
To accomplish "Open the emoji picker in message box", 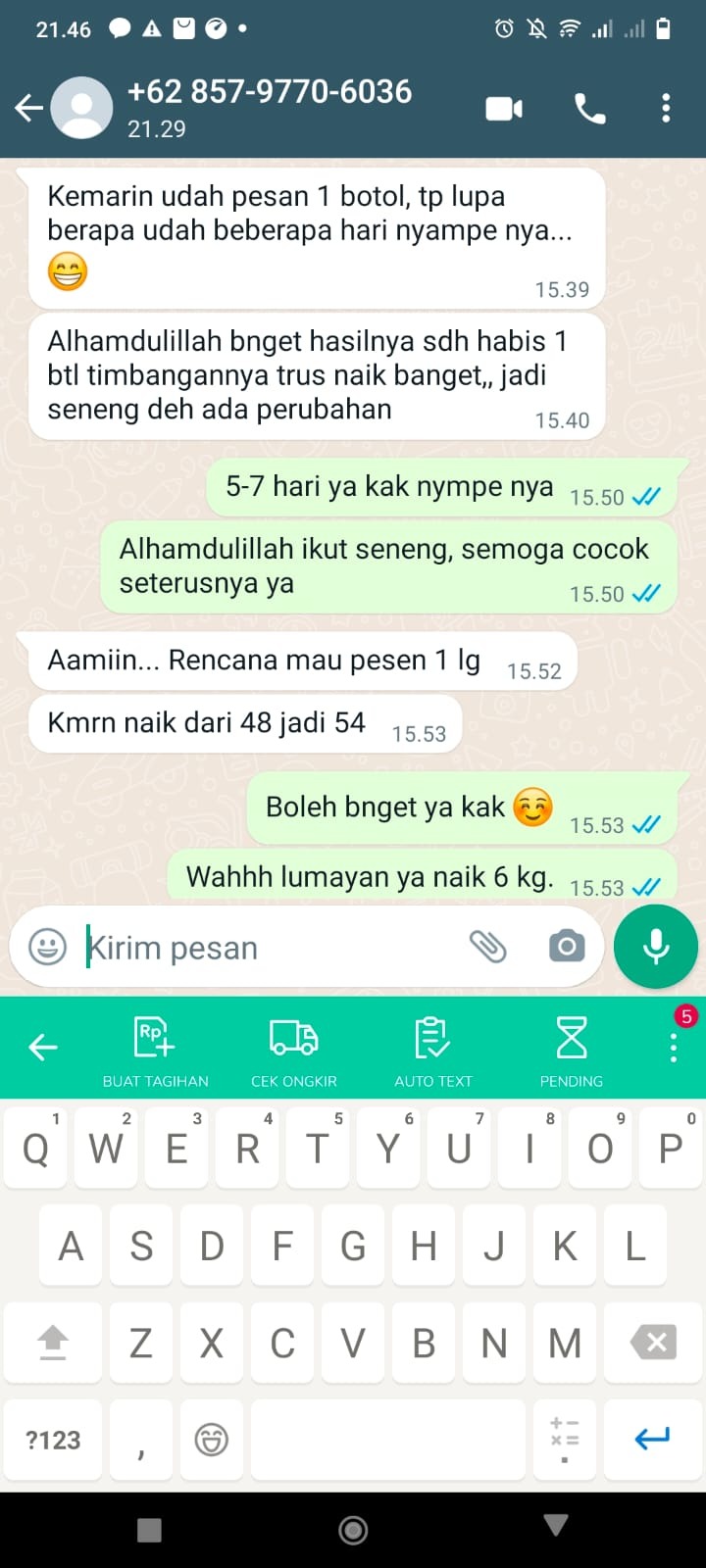I will [x=47, y=947].
